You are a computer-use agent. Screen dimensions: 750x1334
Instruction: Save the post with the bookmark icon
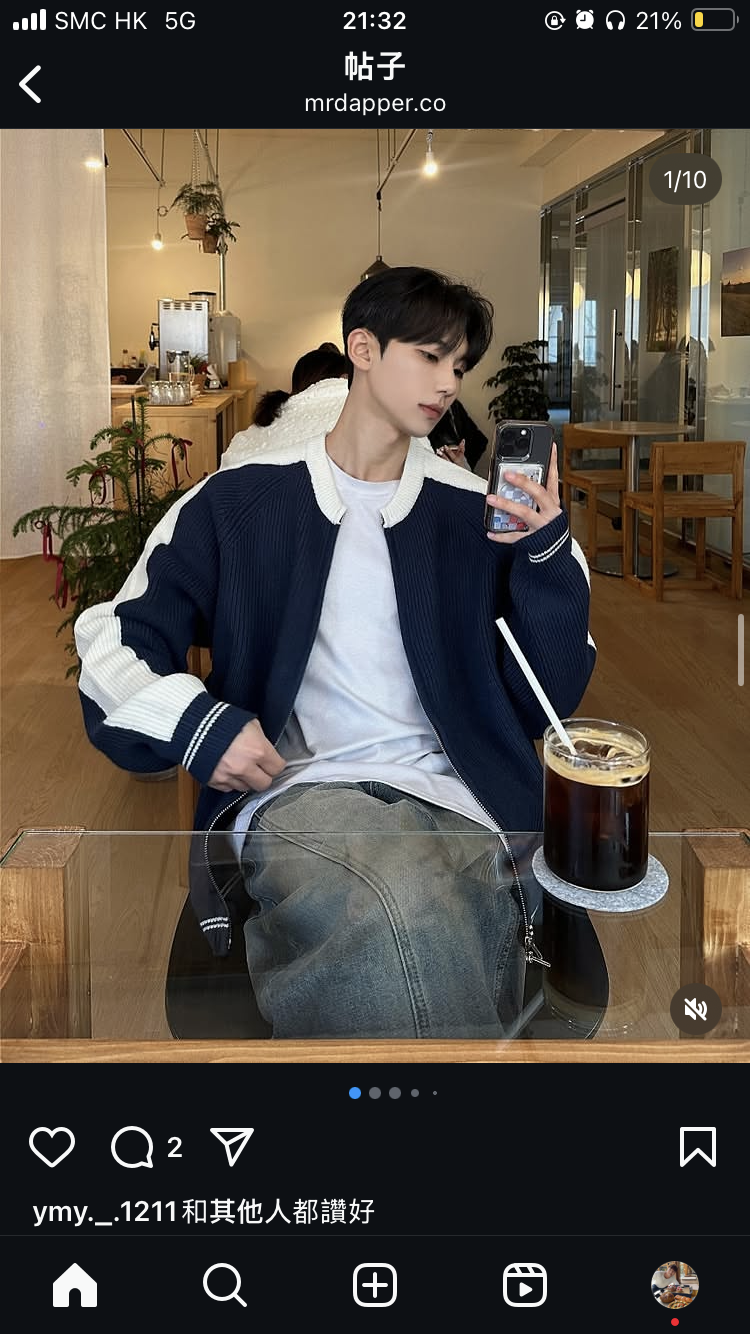pos(697,1147)
